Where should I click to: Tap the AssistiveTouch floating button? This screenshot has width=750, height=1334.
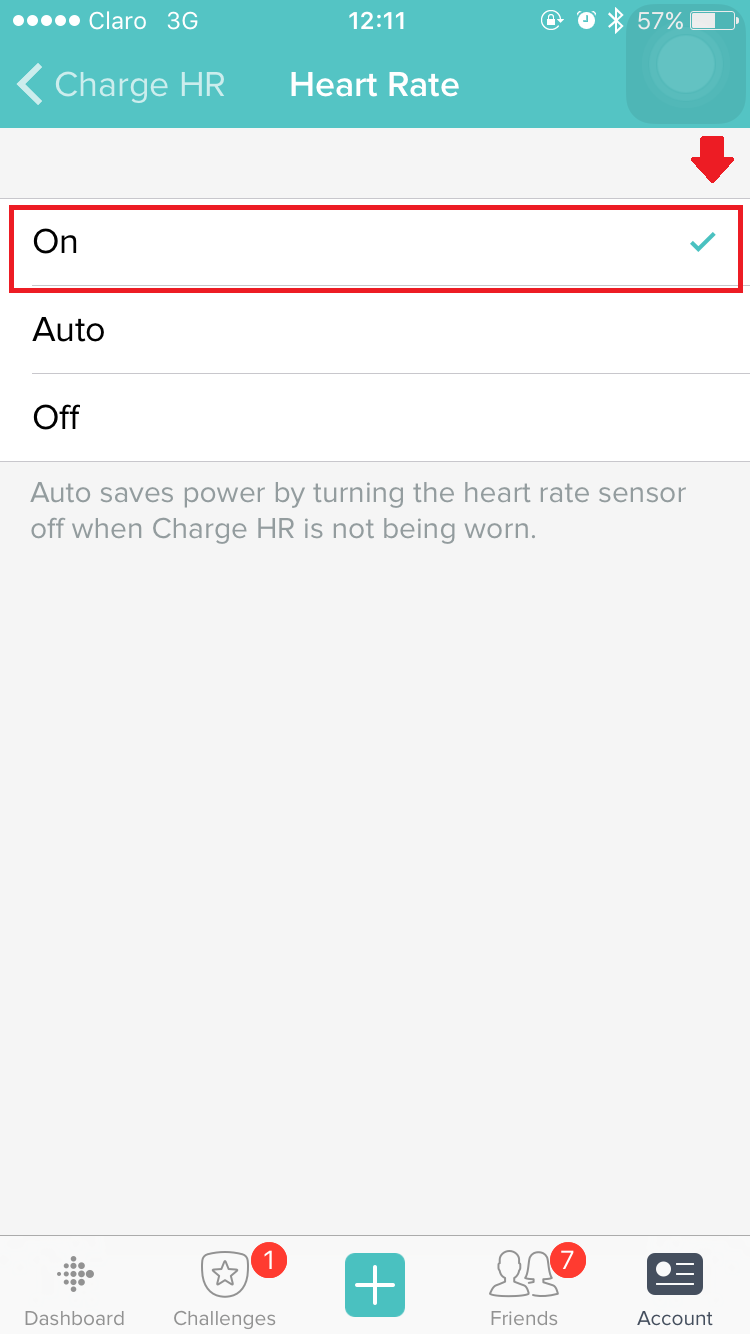coord(686,65)
